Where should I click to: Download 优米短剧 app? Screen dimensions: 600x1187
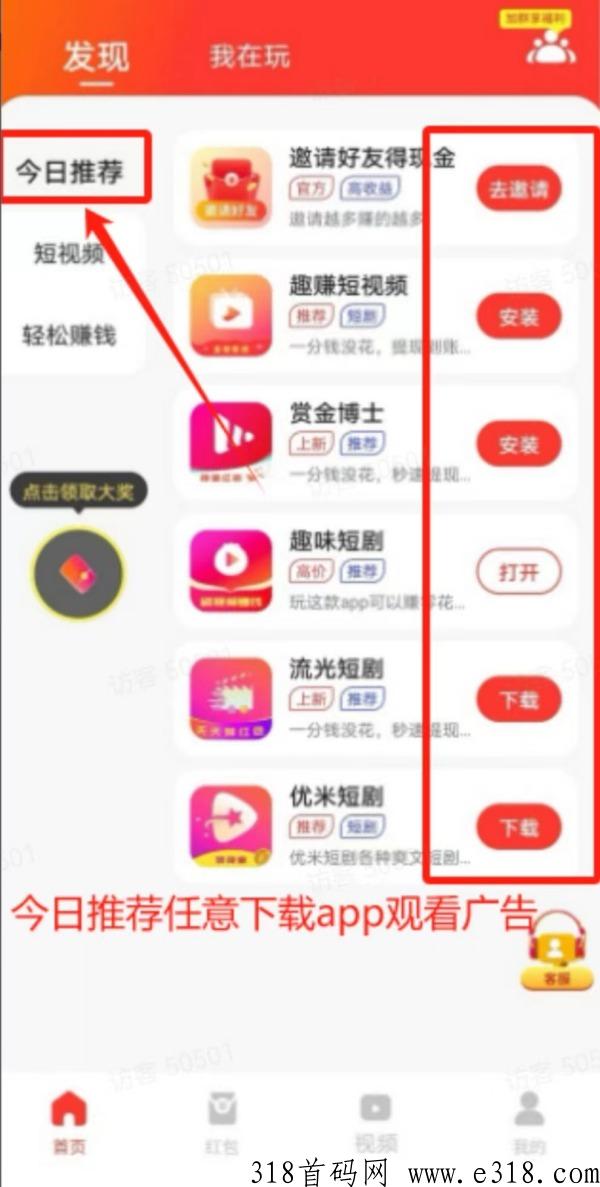point(518,827)
